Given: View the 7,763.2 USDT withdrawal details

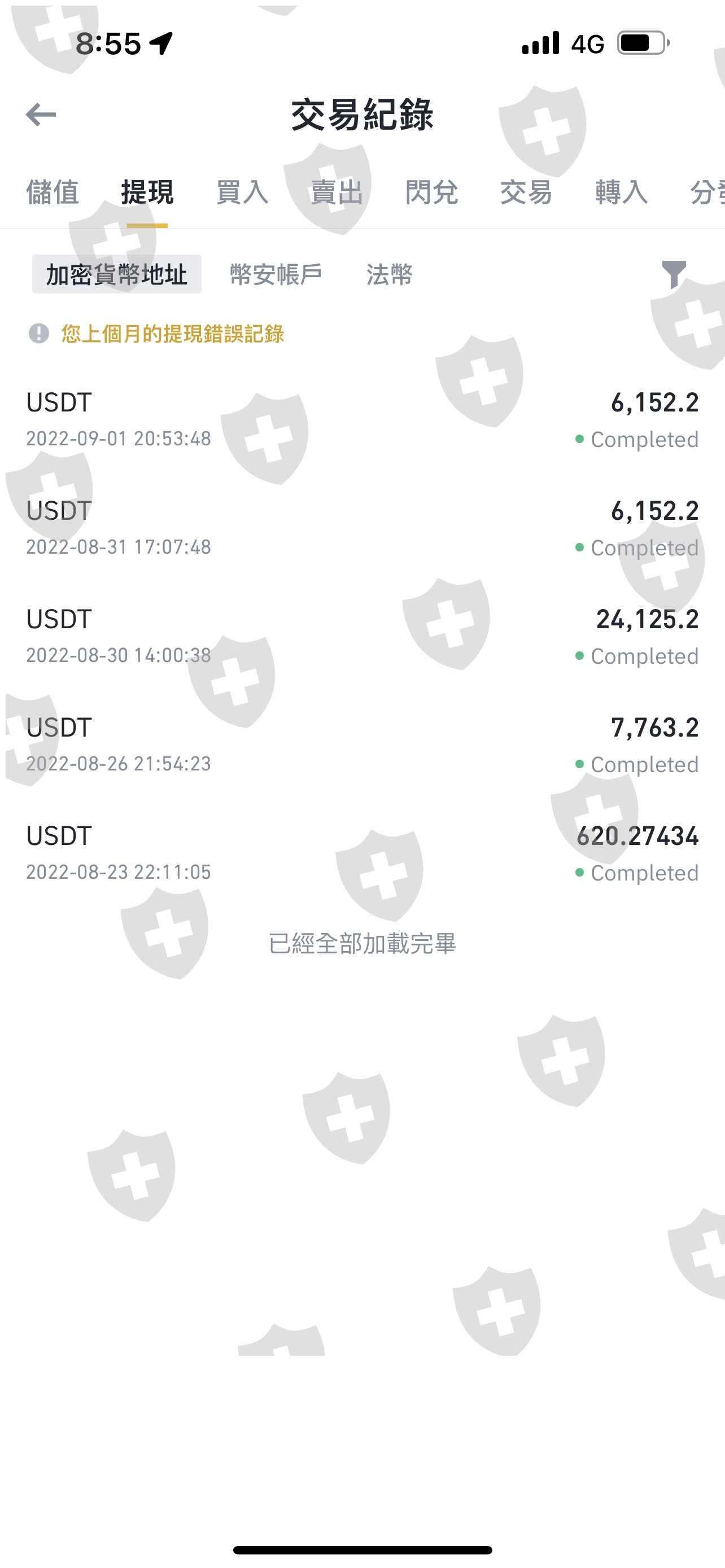Looking at the screenshot, I should click(362, 745).
